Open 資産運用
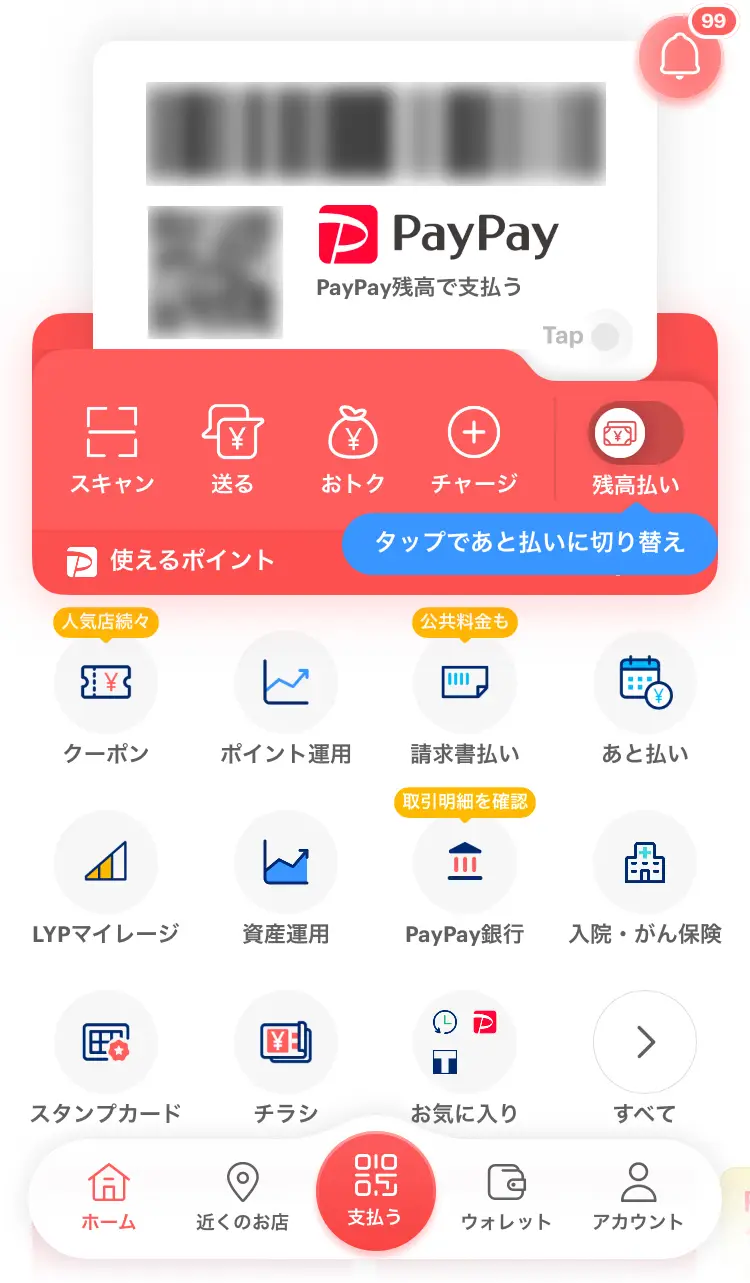The image size is (750, 1283). (286, 879)
